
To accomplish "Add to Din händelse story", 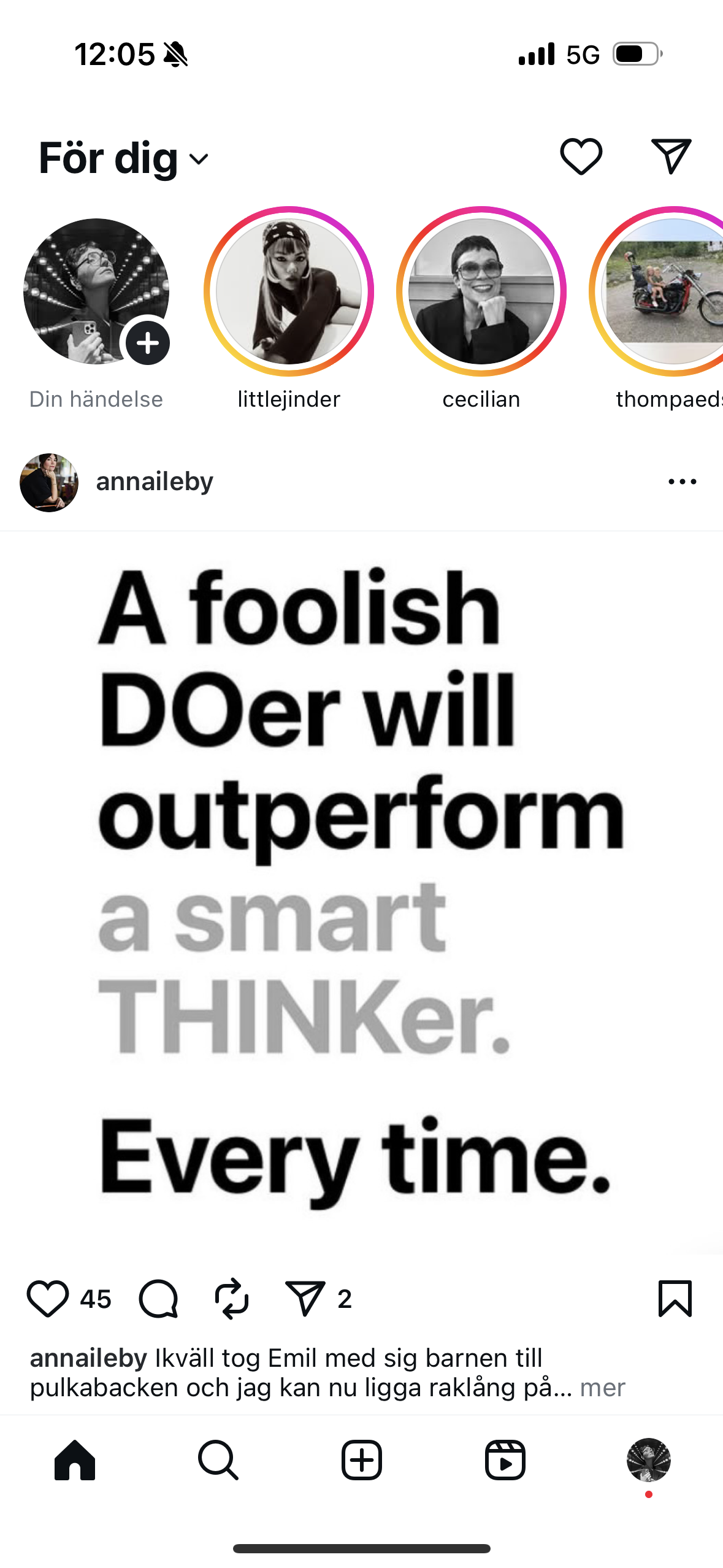I will 148,343.
